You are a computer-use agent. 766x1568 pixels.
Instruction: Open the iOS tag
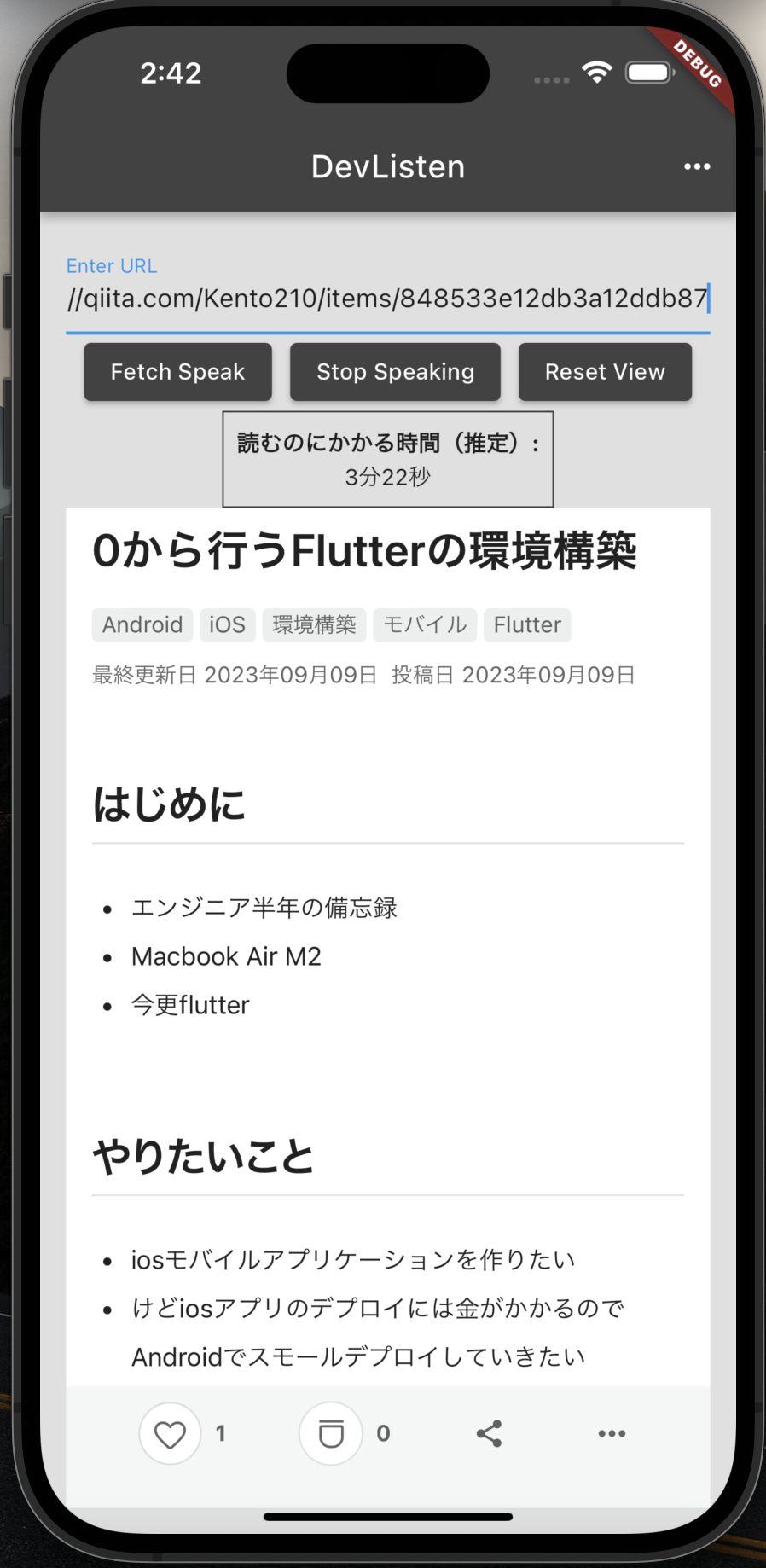coord(227,624)
